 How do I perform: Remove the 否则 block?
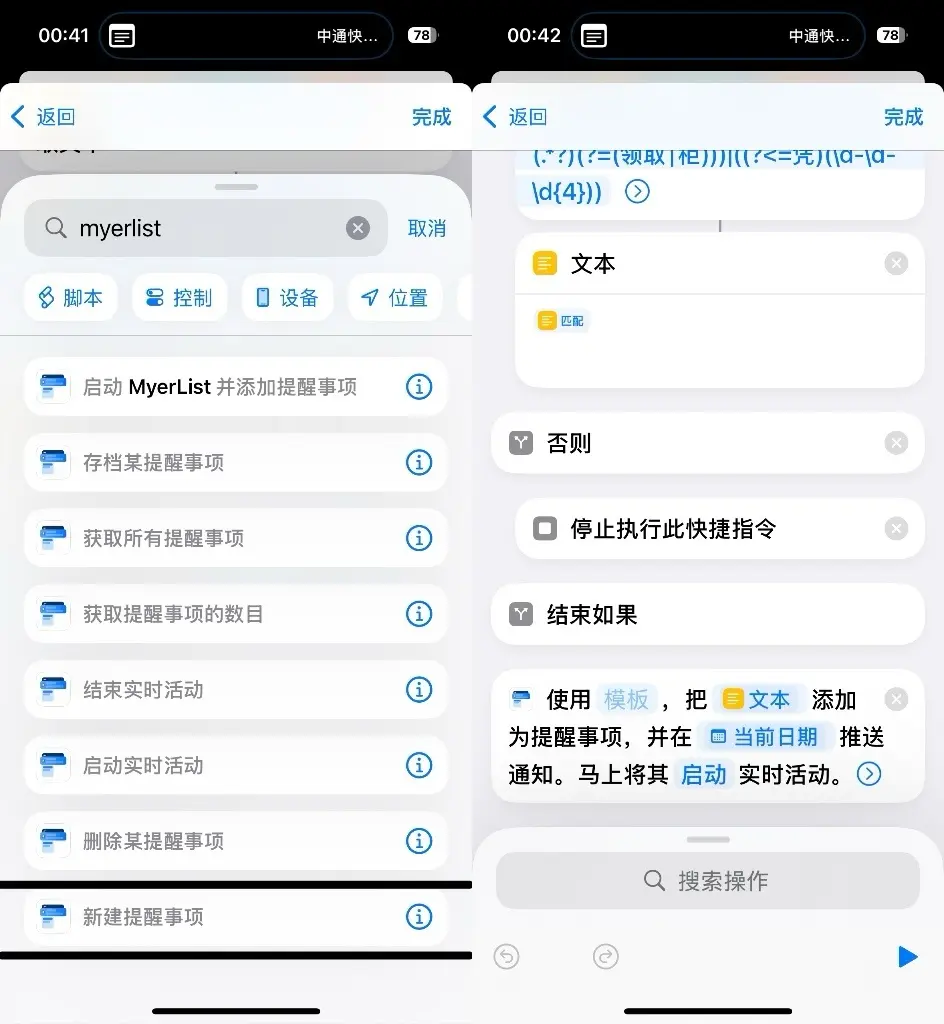(896, 443)
